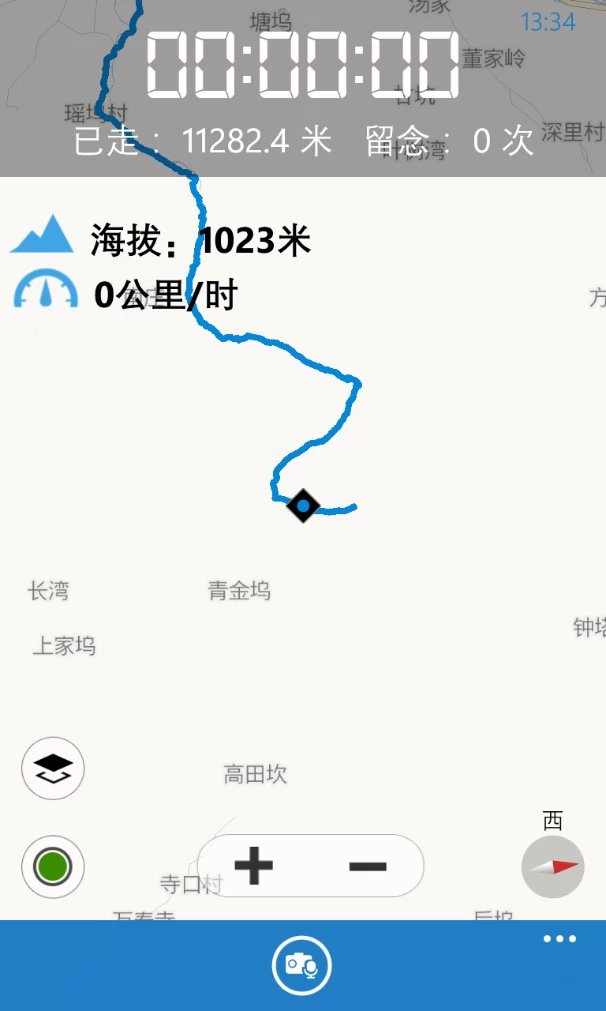Open the photo and voice memo button
Image resolution: width=606 pixels, height=1011 pixels.
302,966
